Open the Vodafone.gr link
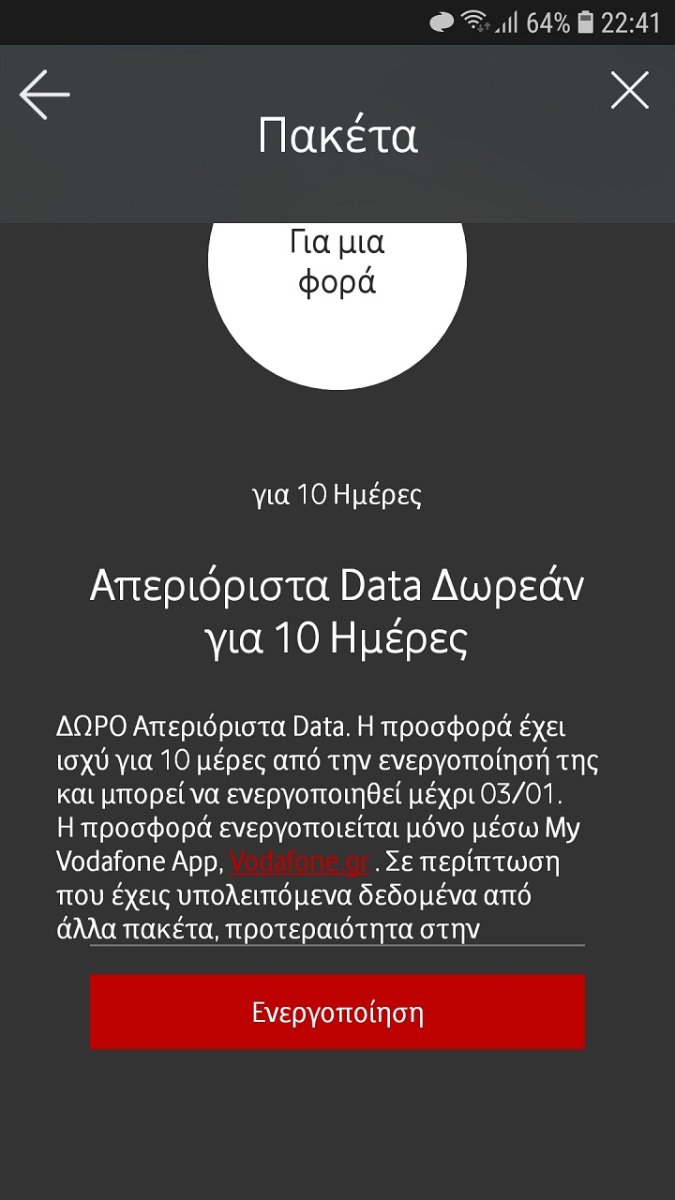The image size is (675, 1200). pos(299,861)
